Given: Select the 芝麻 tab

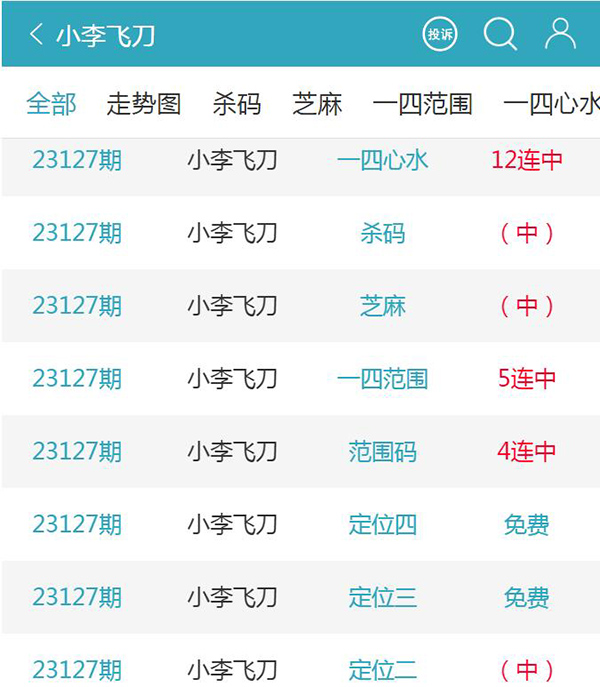Looking at the screenshot, I should (317, 103).
